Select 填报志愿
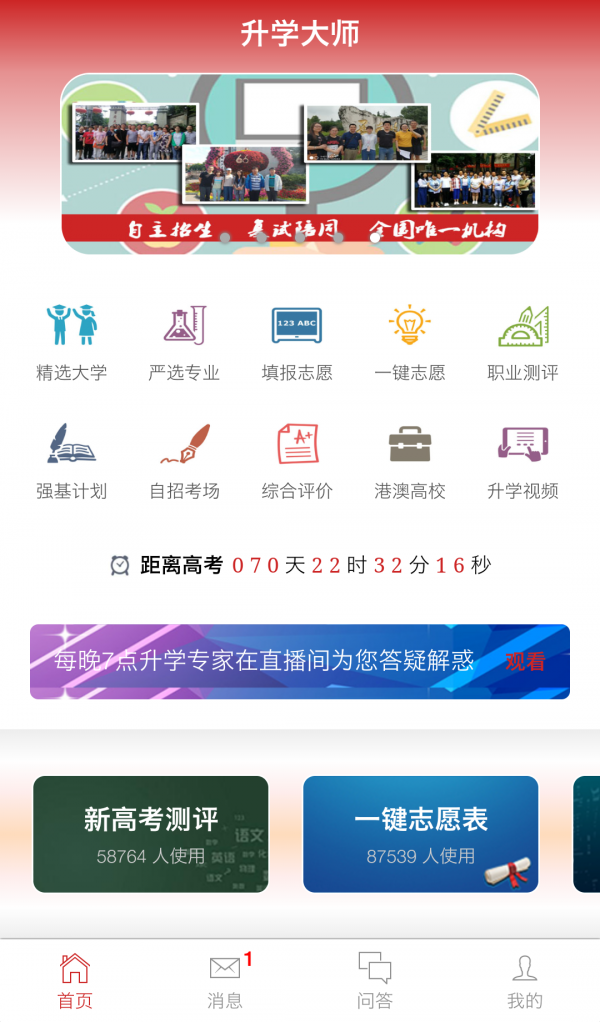Viewport: 600px width, 1022px height. pos(297,343)
